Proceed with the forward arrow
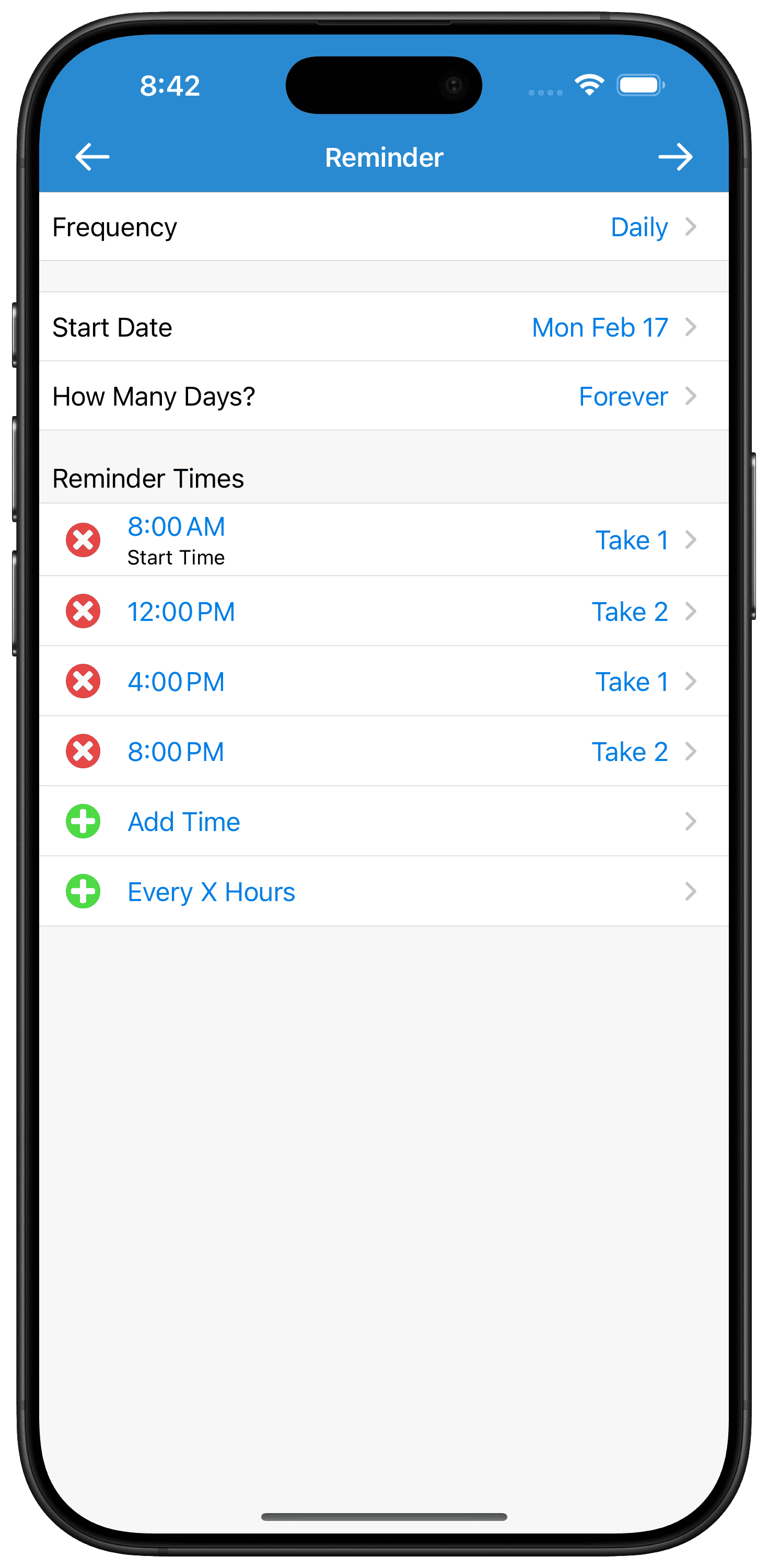Viewport: 768px width, 1568px height. coord(676,157)
